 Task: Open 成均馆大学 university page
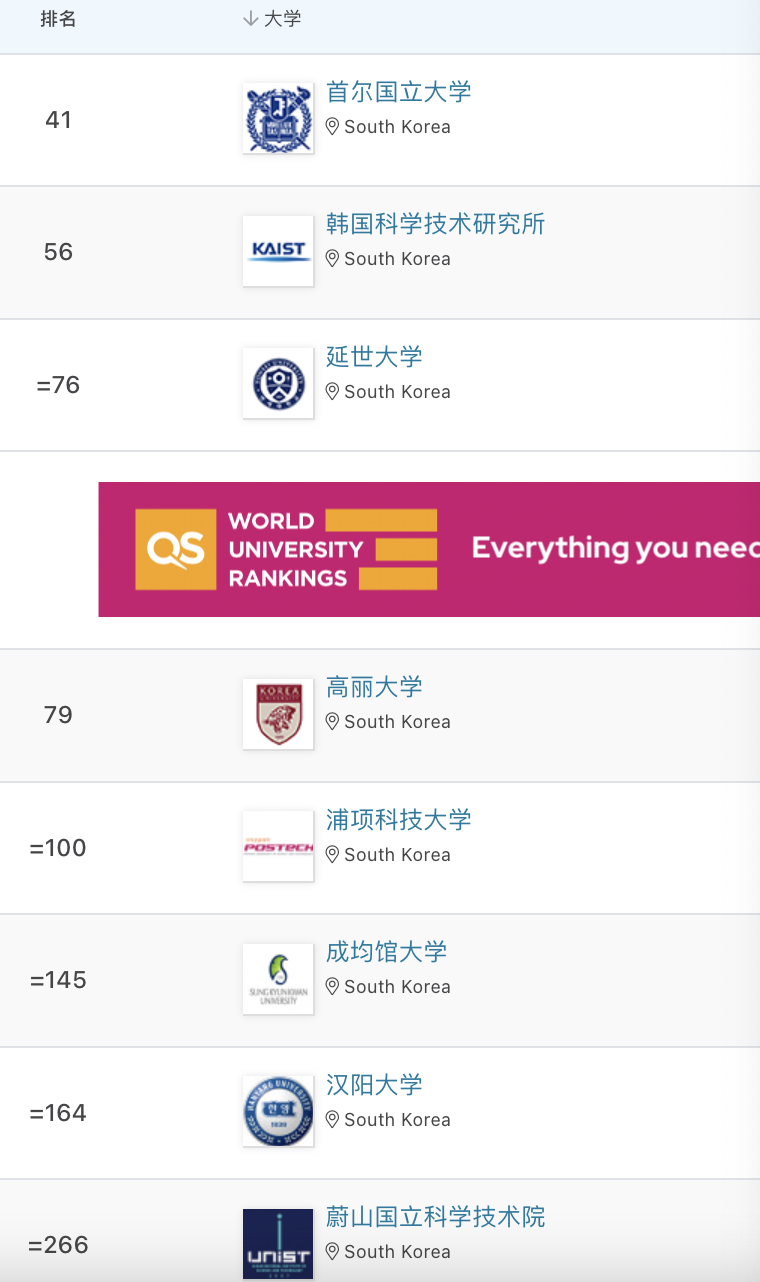point(386,952)
